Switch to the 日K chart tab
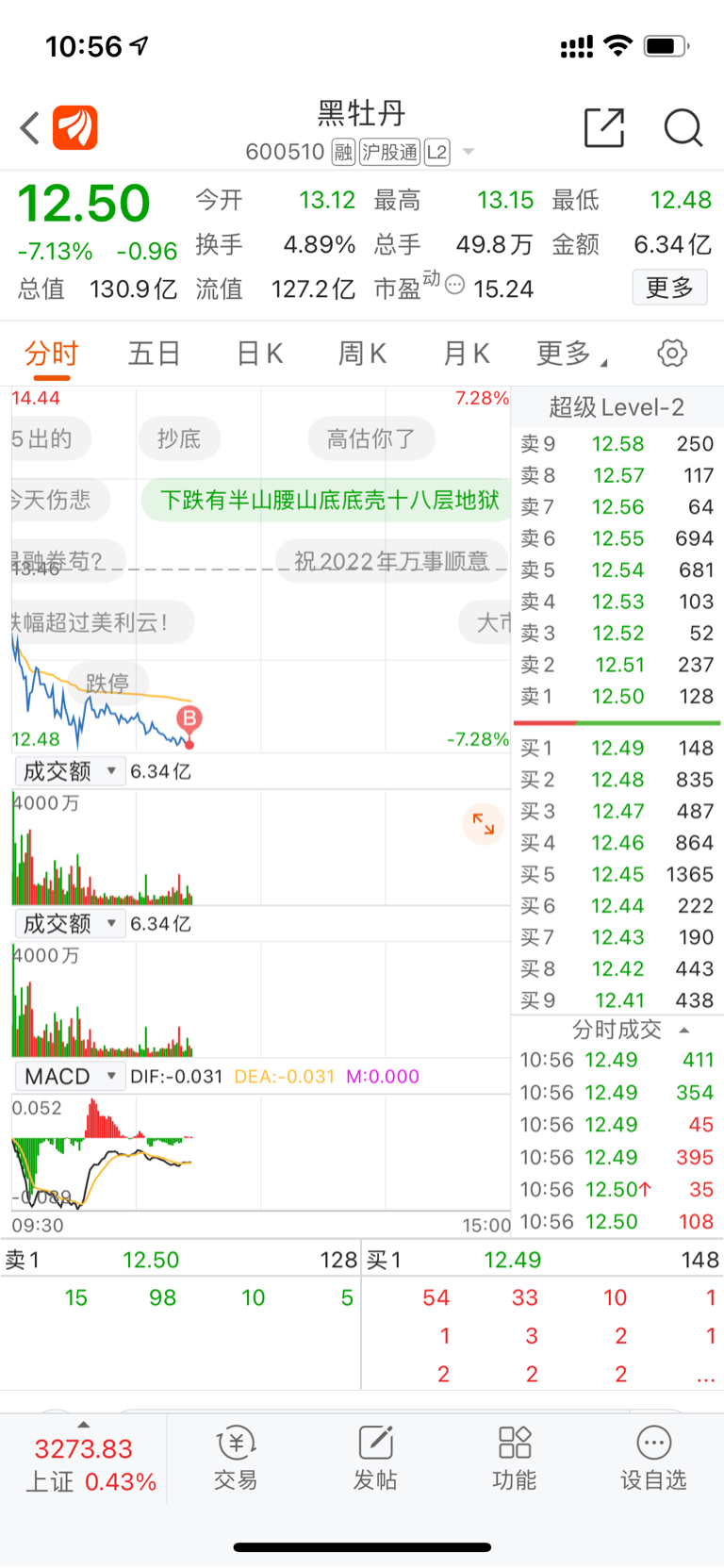 coord(259,354)
